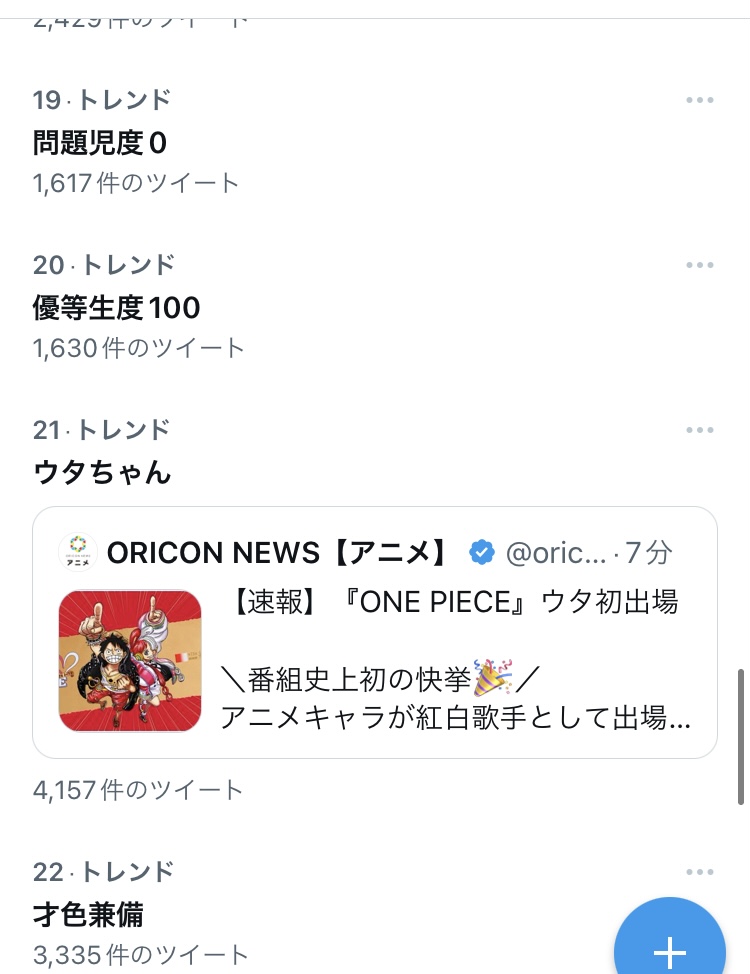Viewport: 750px width, 974px height.
Task: View the trend 優等生度100
Action: (x=117, y=308)
